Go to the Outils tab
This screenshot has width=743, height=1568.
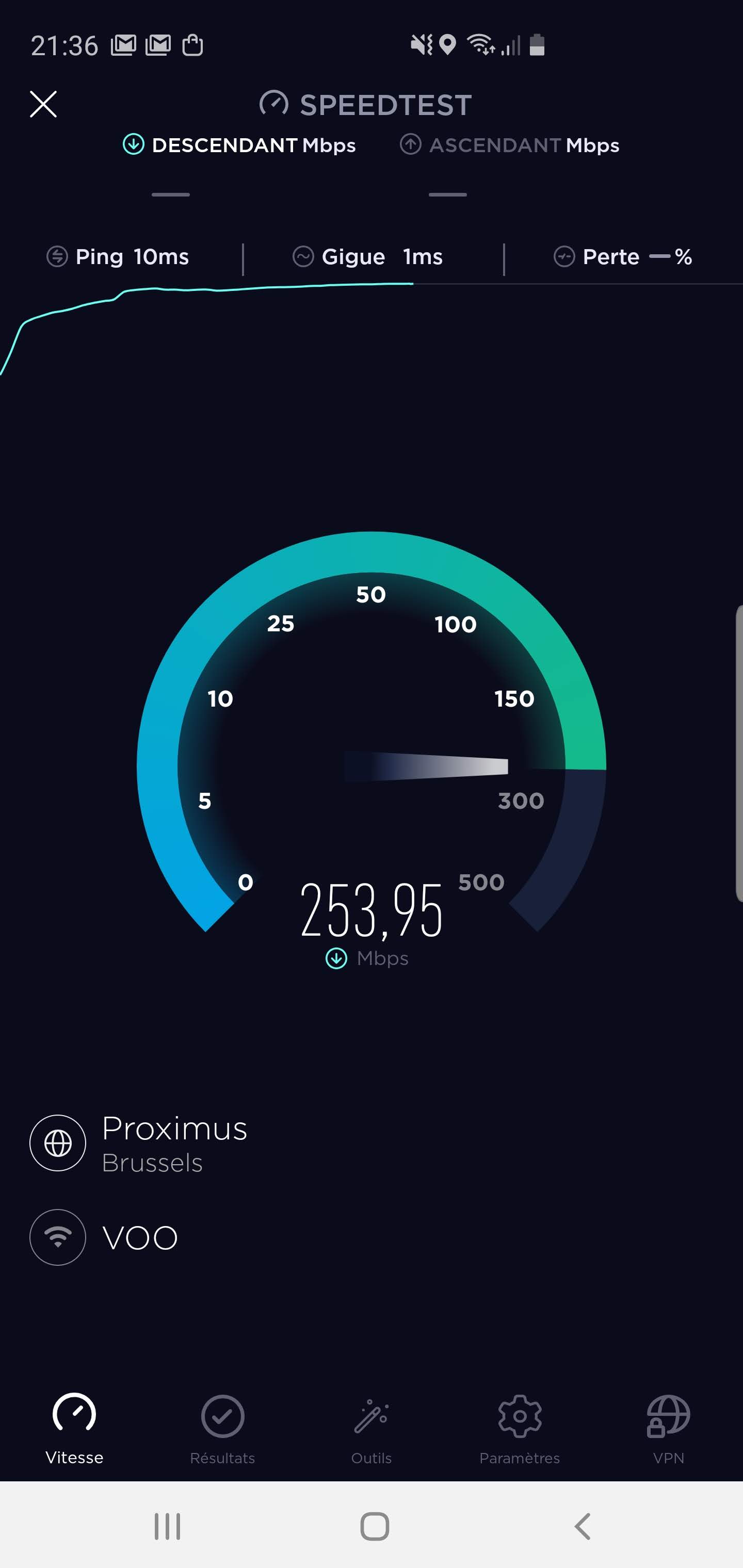(371, 1428)
